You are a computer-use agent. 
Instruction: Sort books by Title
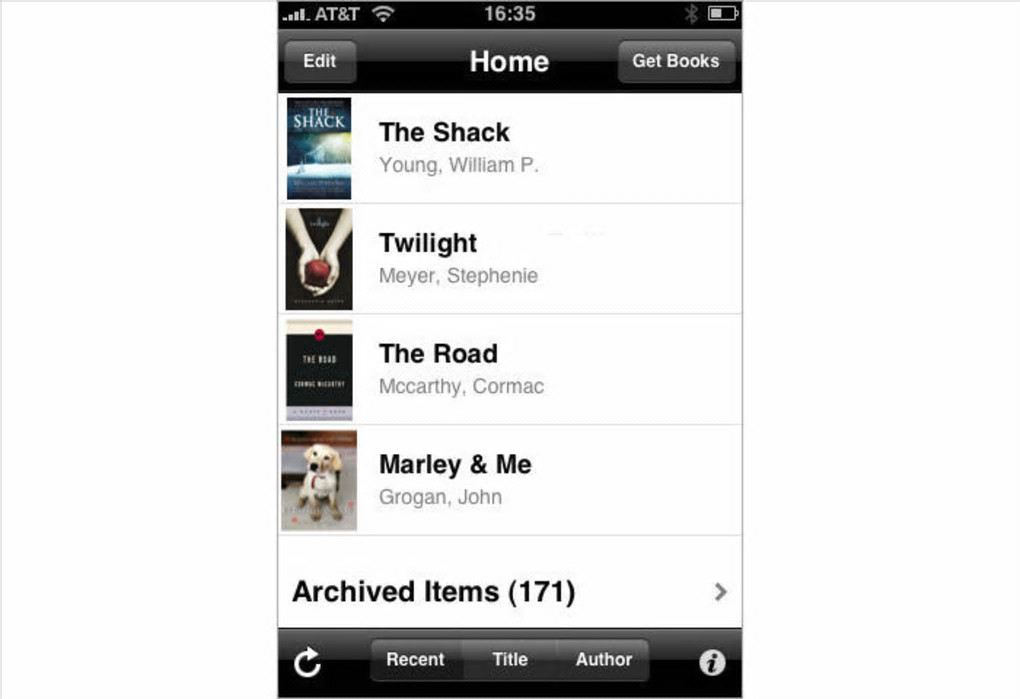click(x=510, y=660)
